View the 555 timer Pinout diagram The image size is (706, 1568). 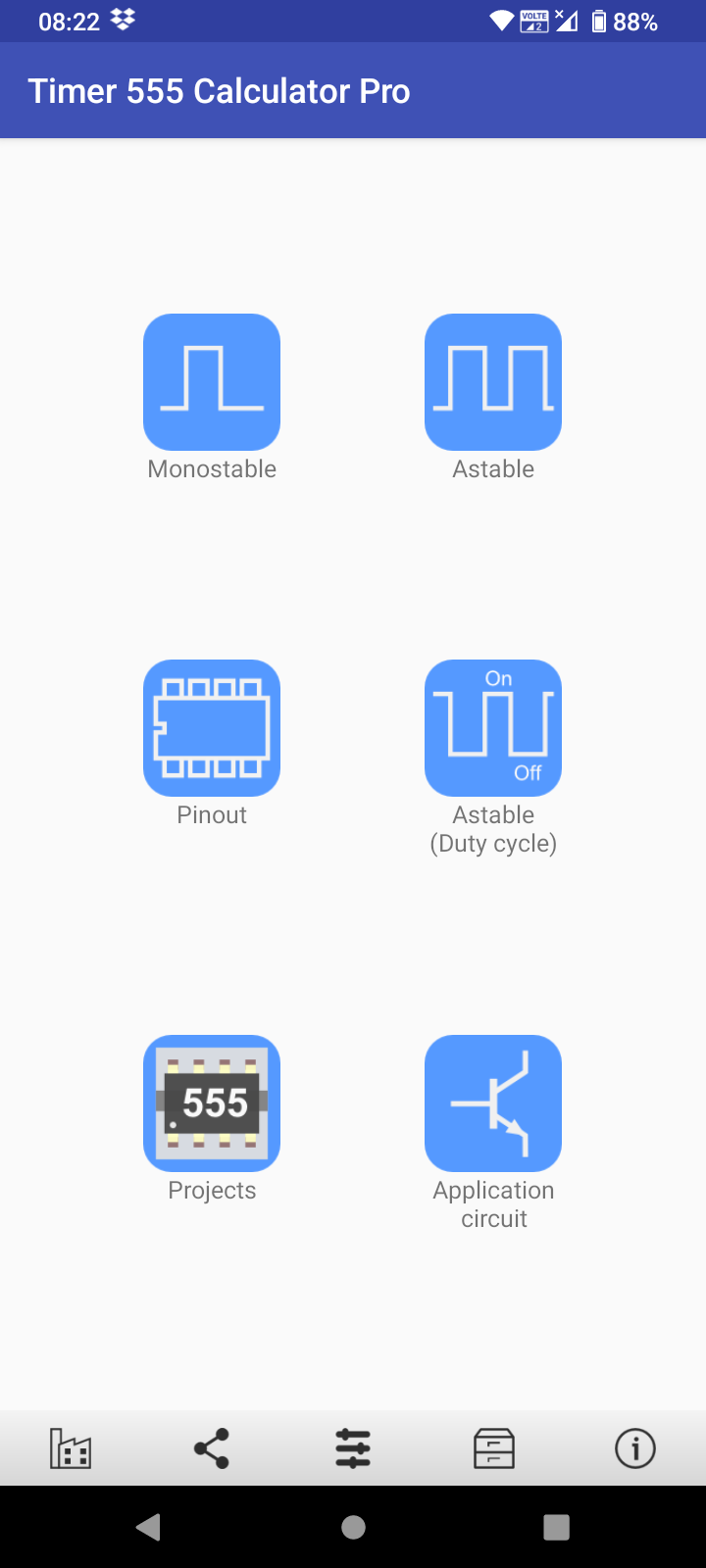(x=211, y=728)
